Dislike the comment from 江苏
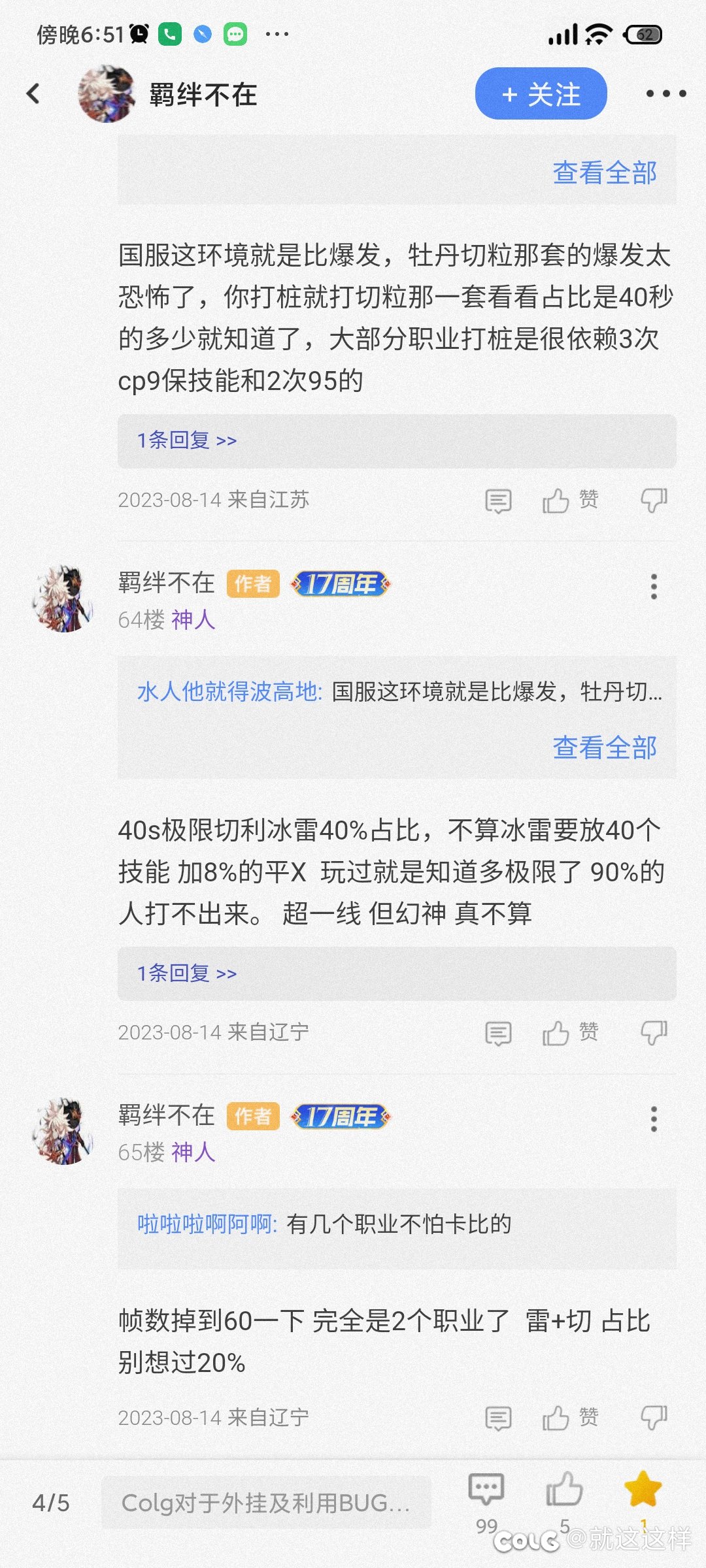706x1568 pixels. click(654, 500)
